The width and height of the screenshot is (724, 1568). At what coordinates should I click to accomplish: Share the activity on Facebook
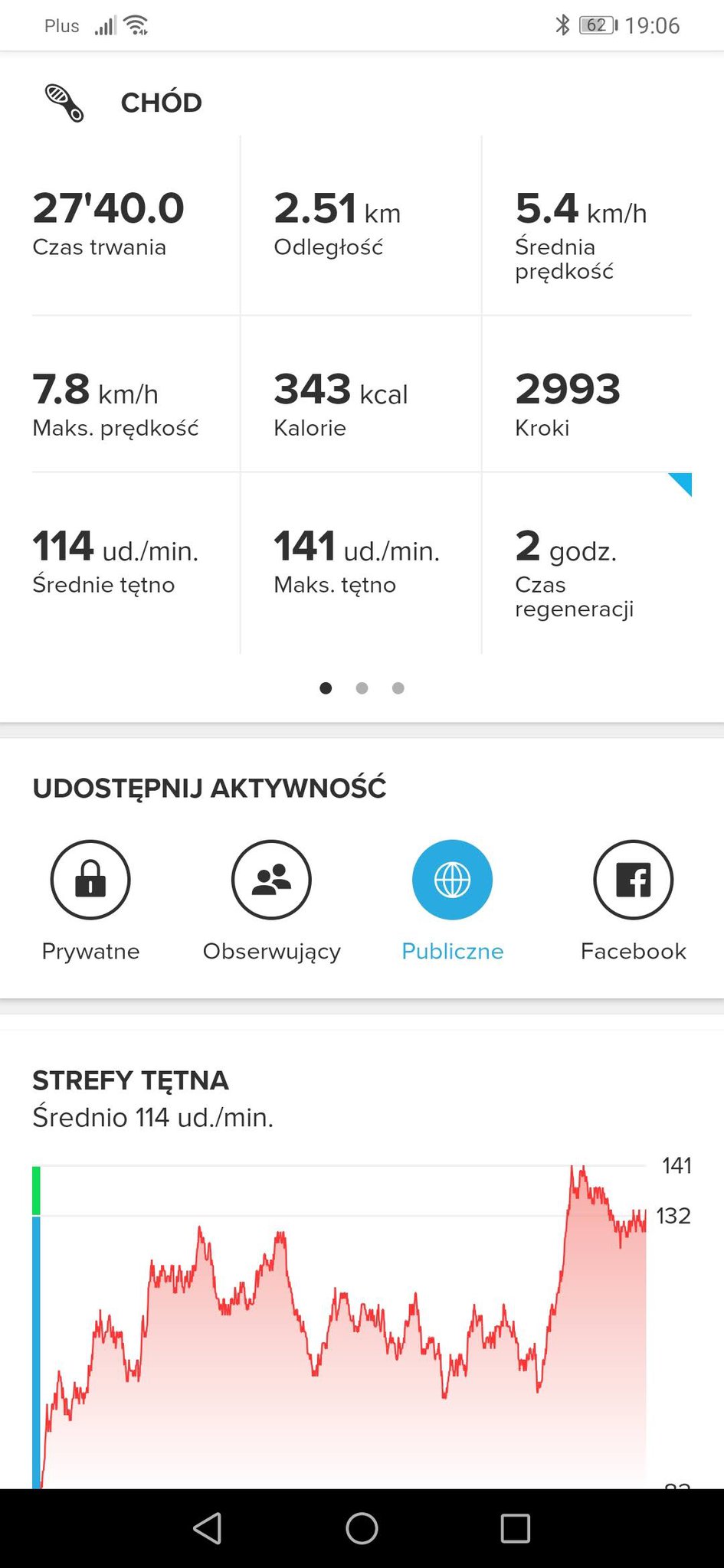pos(633,880)
